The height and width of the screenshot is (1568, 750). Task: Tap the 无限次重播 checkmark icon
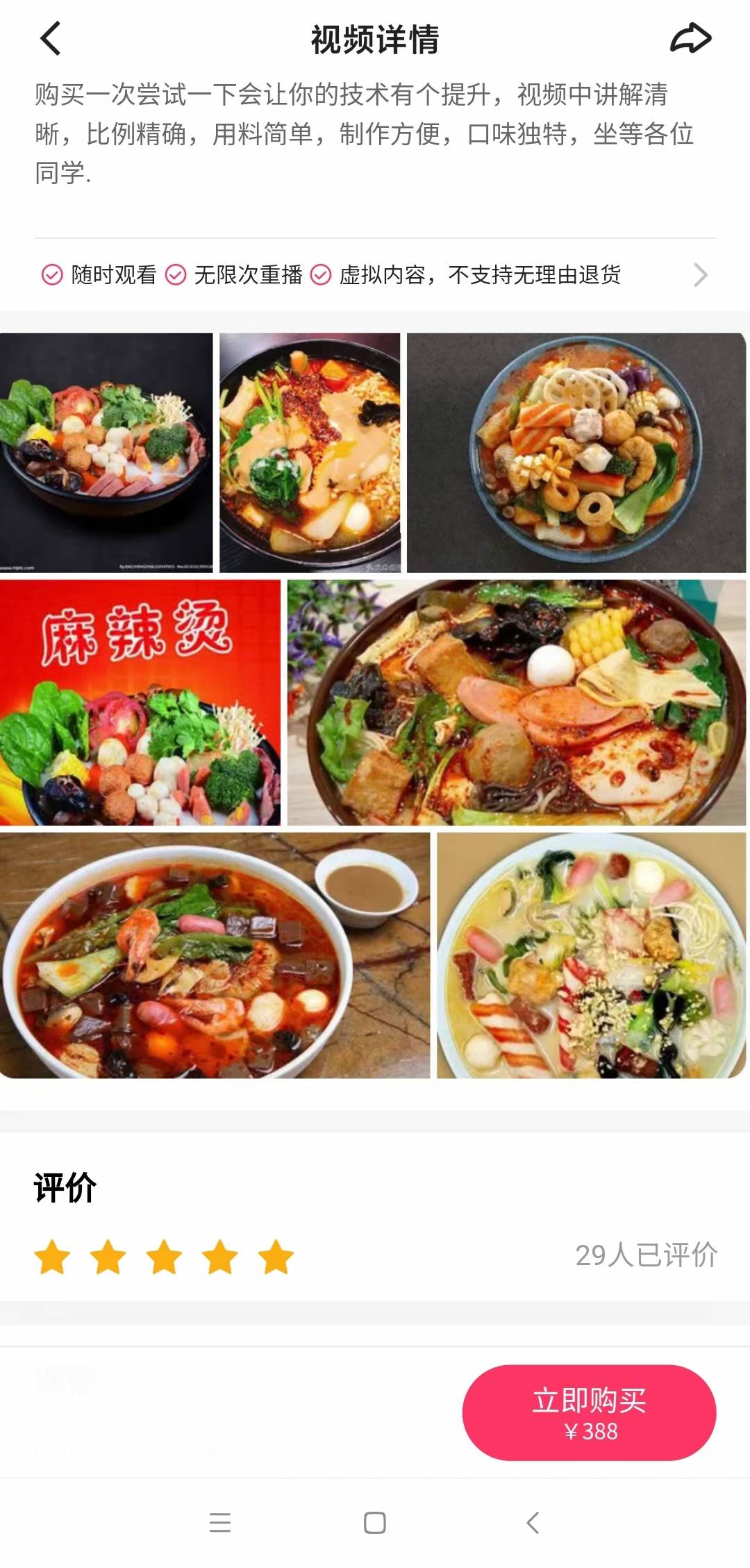click(177, 275)
